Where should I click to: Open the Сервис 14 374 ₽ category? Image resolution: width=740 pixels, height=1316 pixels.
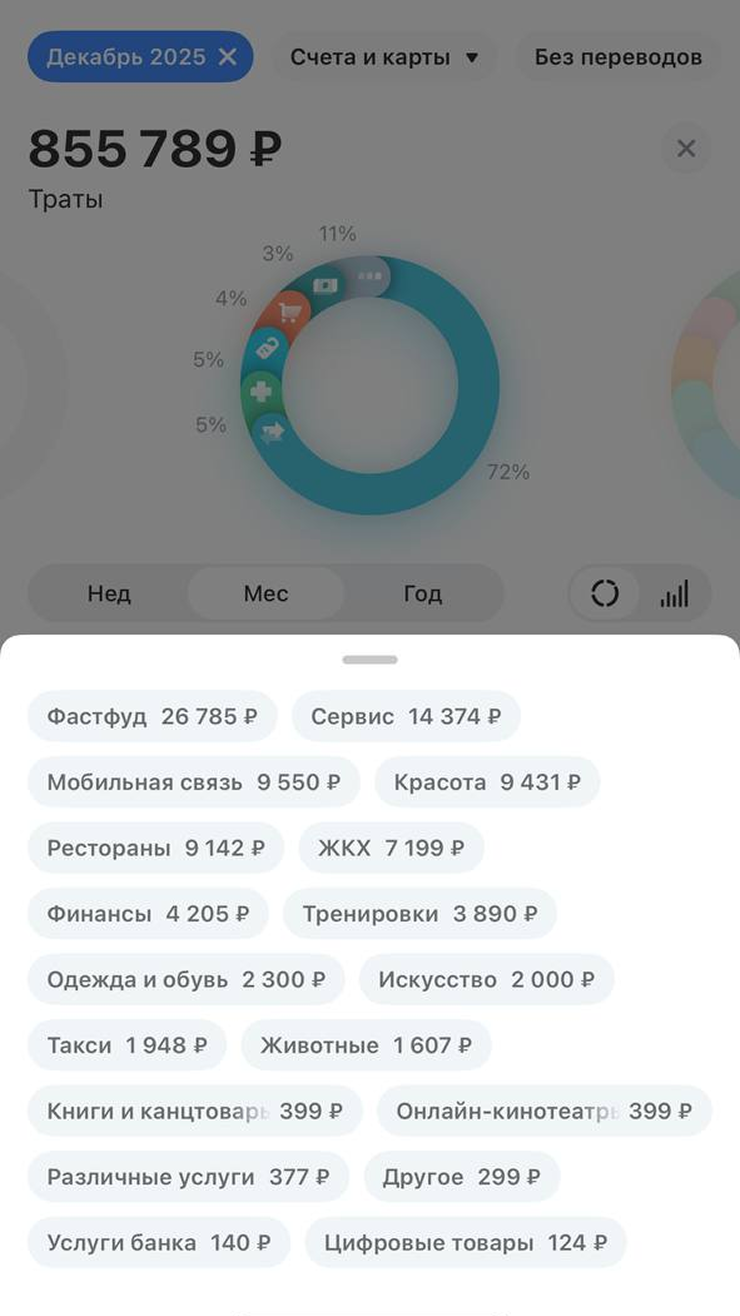(405, 717)
